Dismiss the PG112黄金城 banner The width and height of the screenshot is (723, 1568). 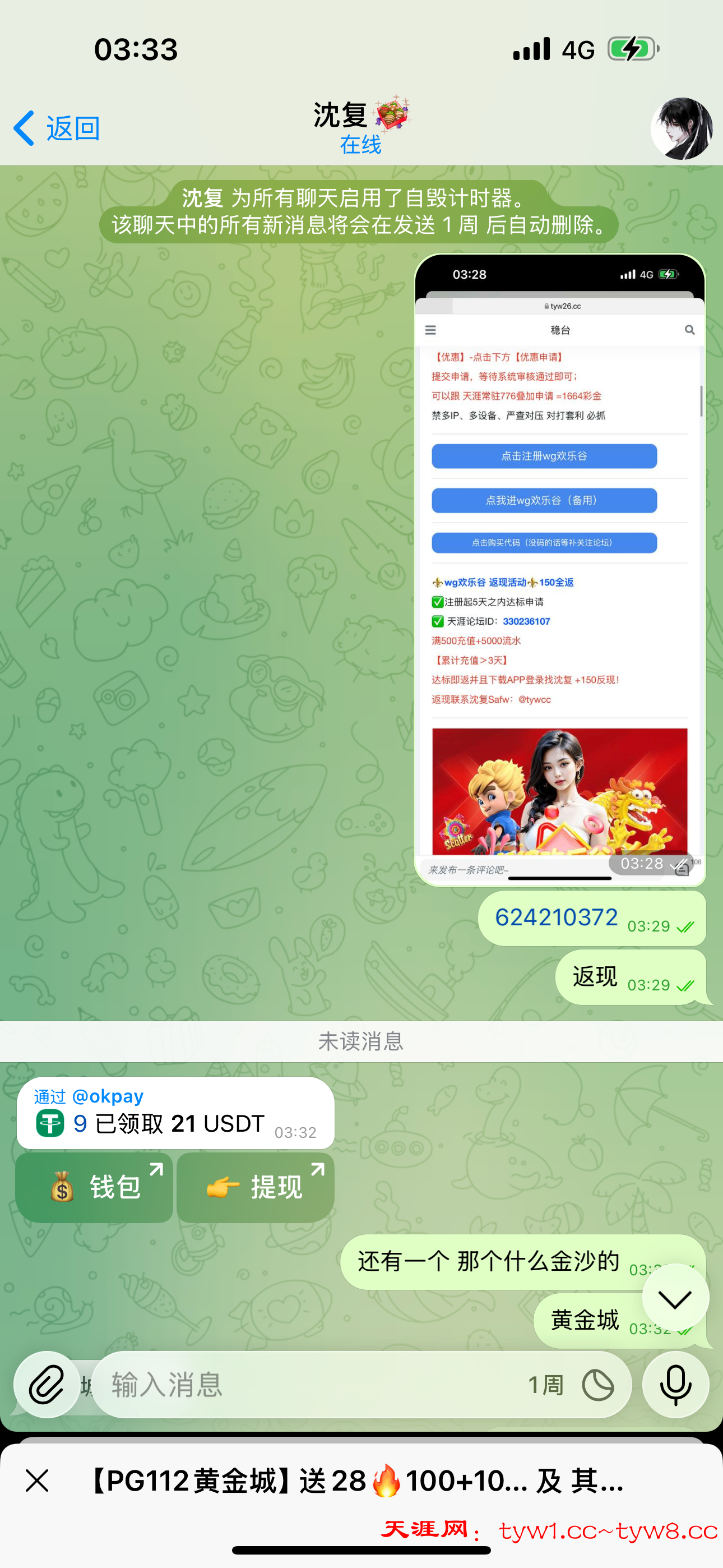coord(37,1481)
